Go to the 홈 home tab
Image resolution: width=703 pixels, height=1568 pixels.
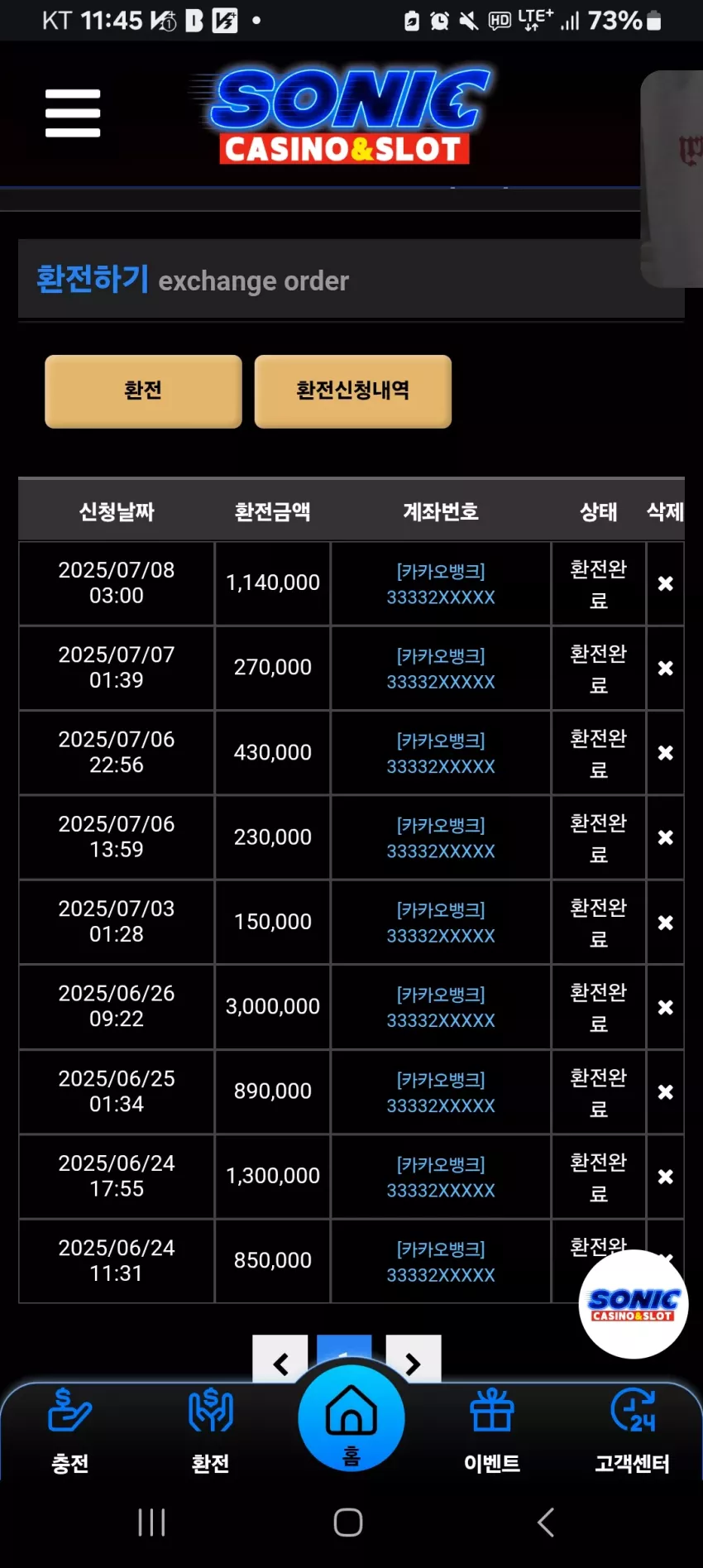click(351, 1418)
